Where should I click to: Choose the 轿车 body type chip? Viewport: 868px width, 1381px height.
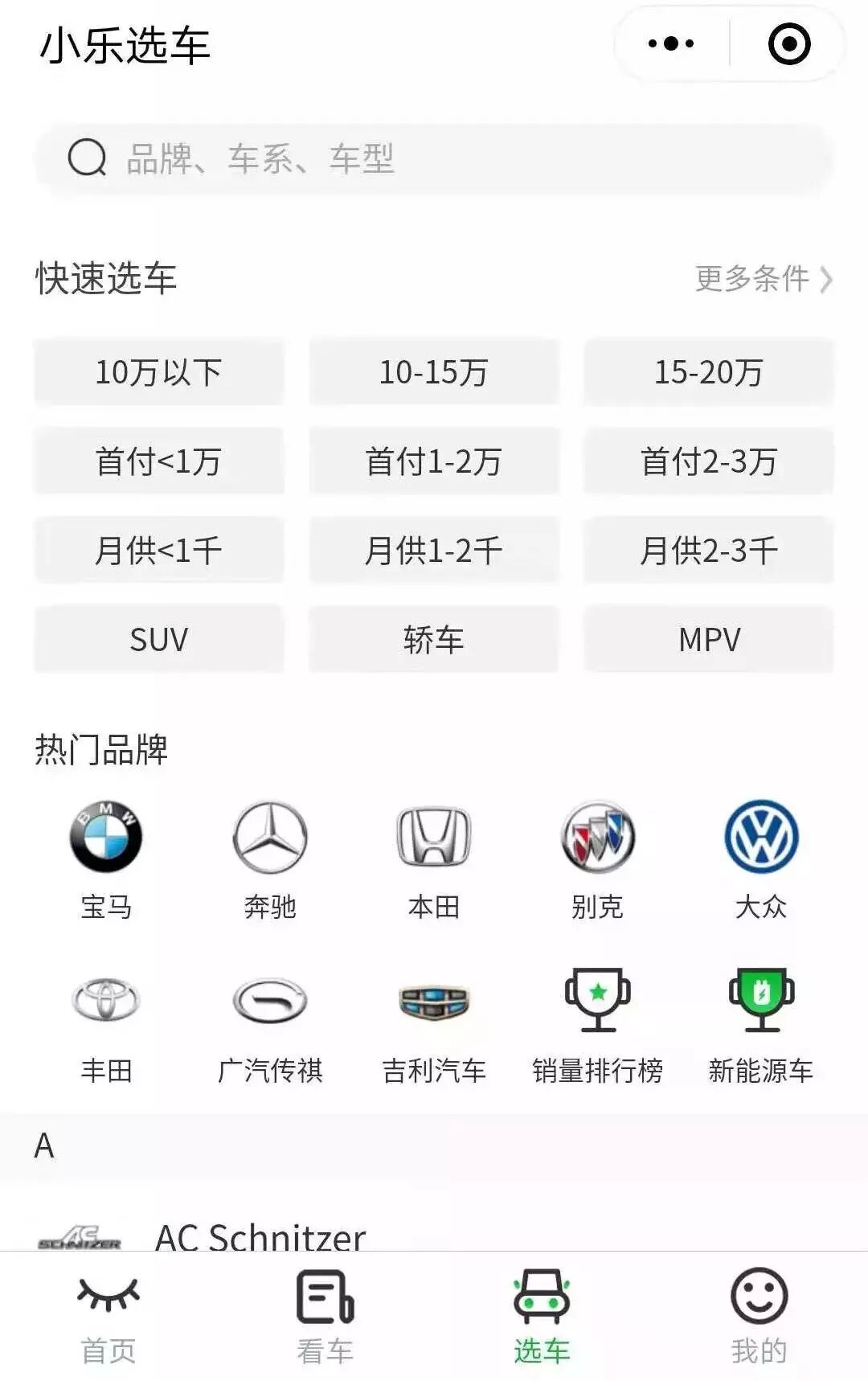point(433,640)
